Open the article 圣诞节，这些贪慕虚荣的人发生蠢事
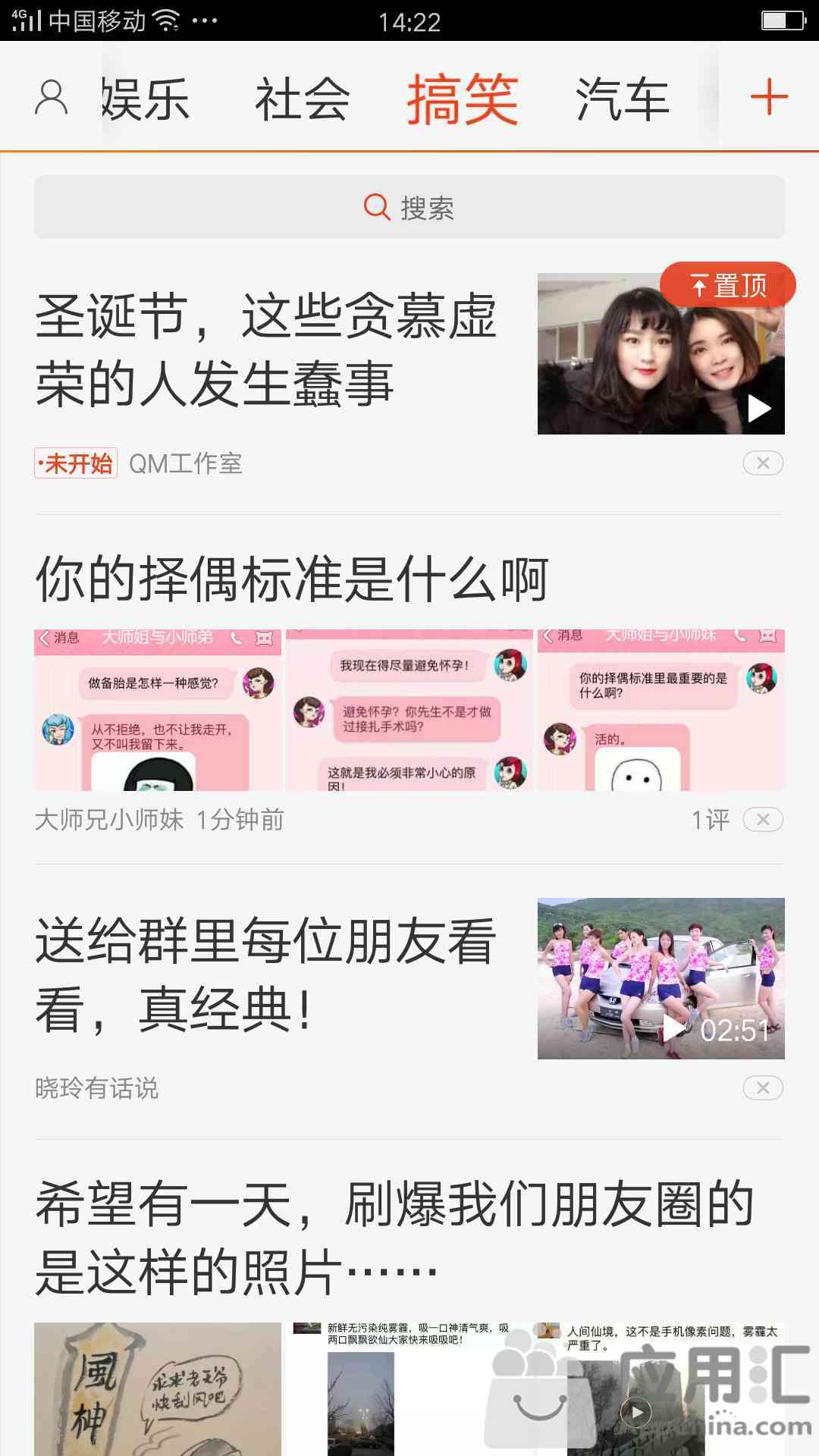Screen dimensions: 819x1456 pyautogui.click(x=265, y=350)
